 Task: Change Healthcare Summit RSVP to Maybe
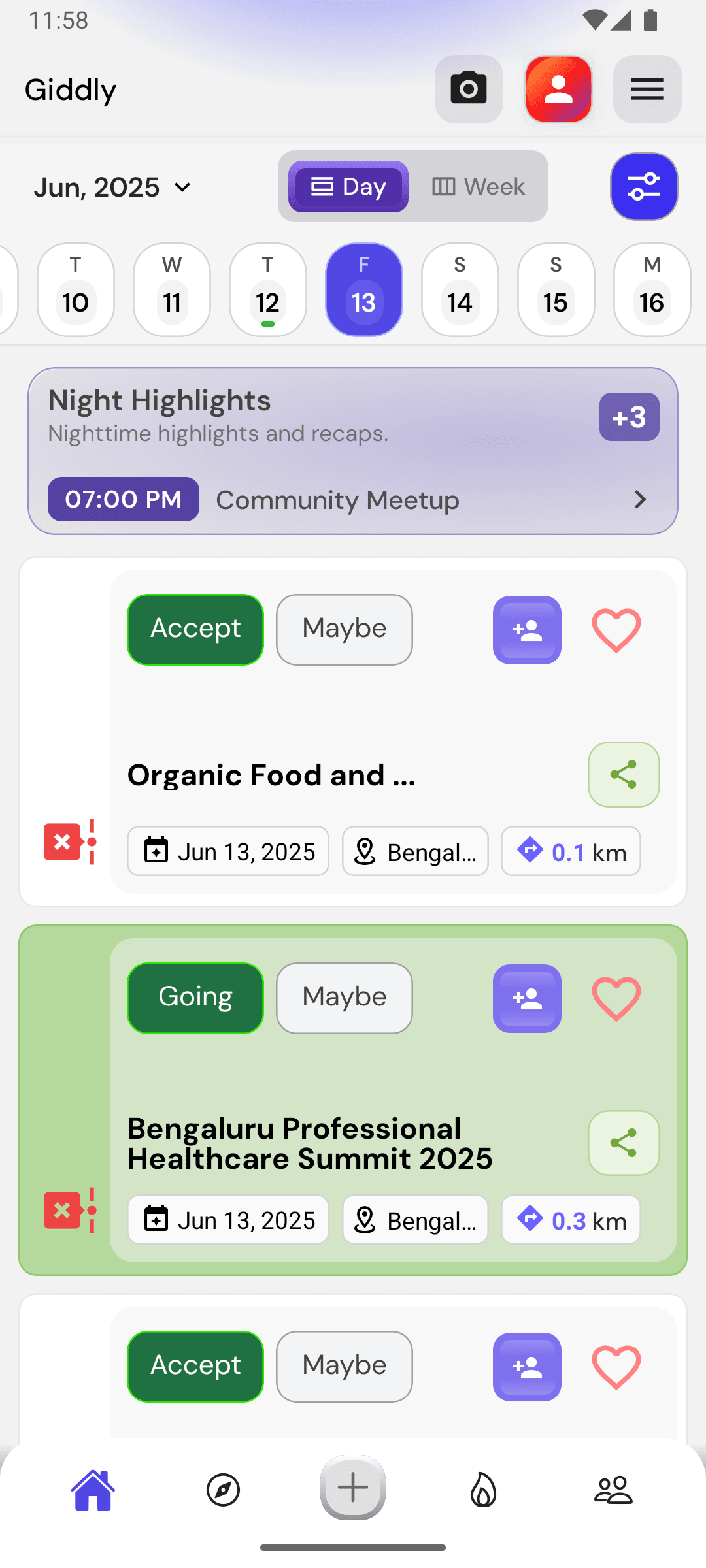(x=344, y=997)
